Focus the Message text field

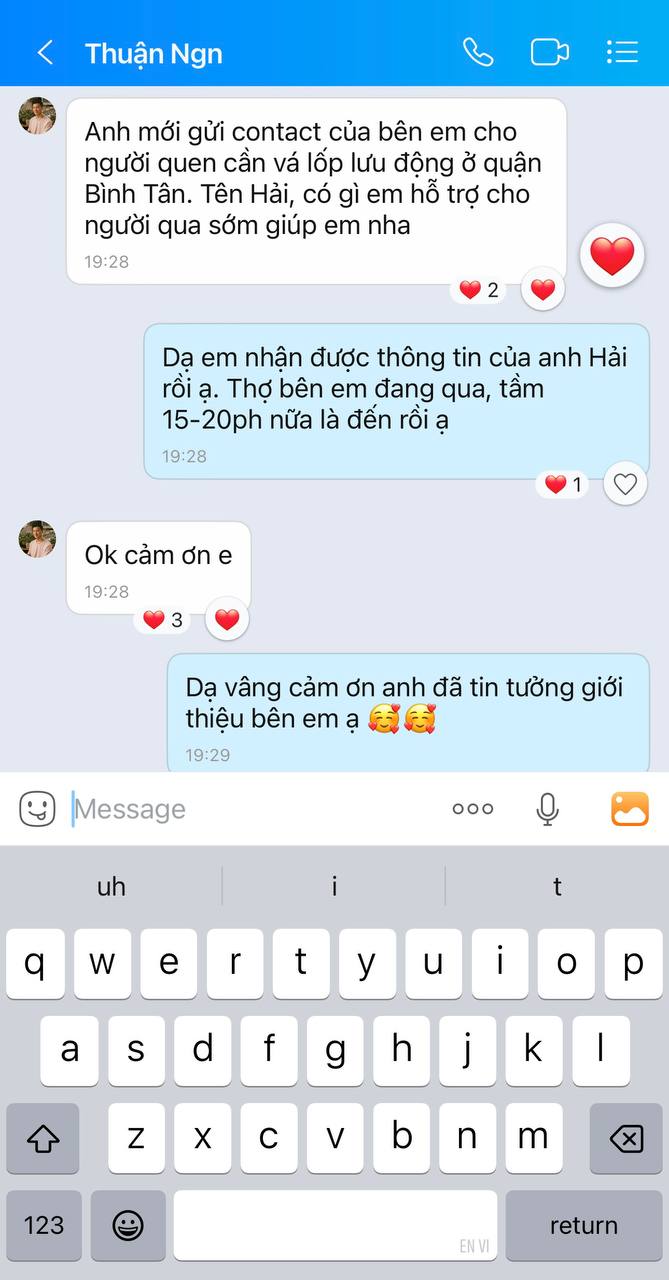point(250,808)
